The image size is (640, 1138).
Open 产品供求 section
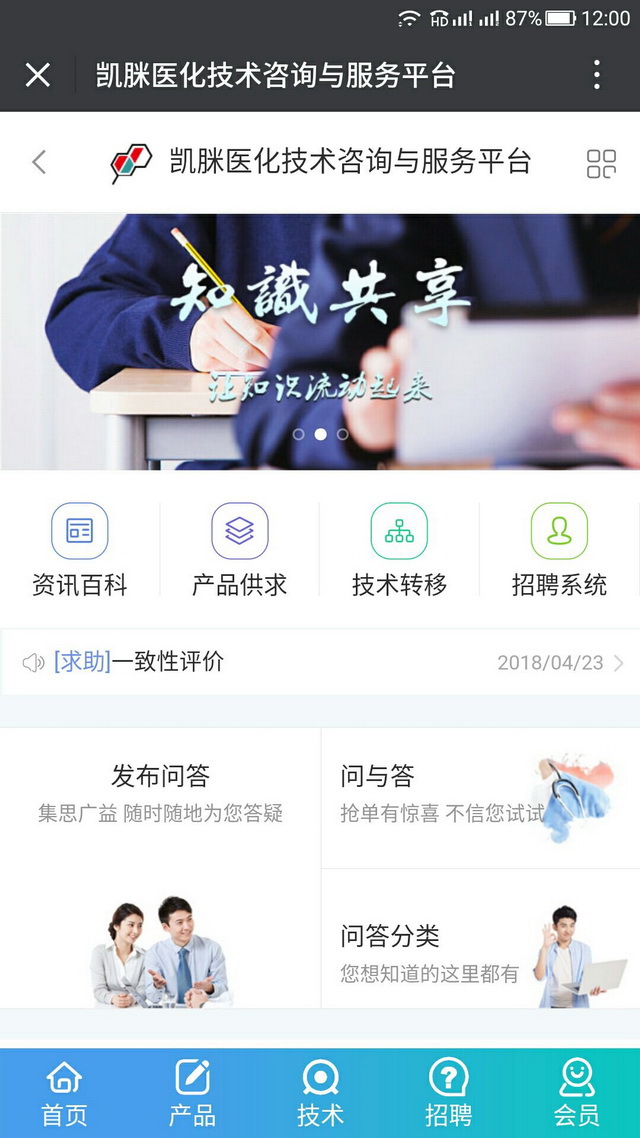click(x=240, y=550)
